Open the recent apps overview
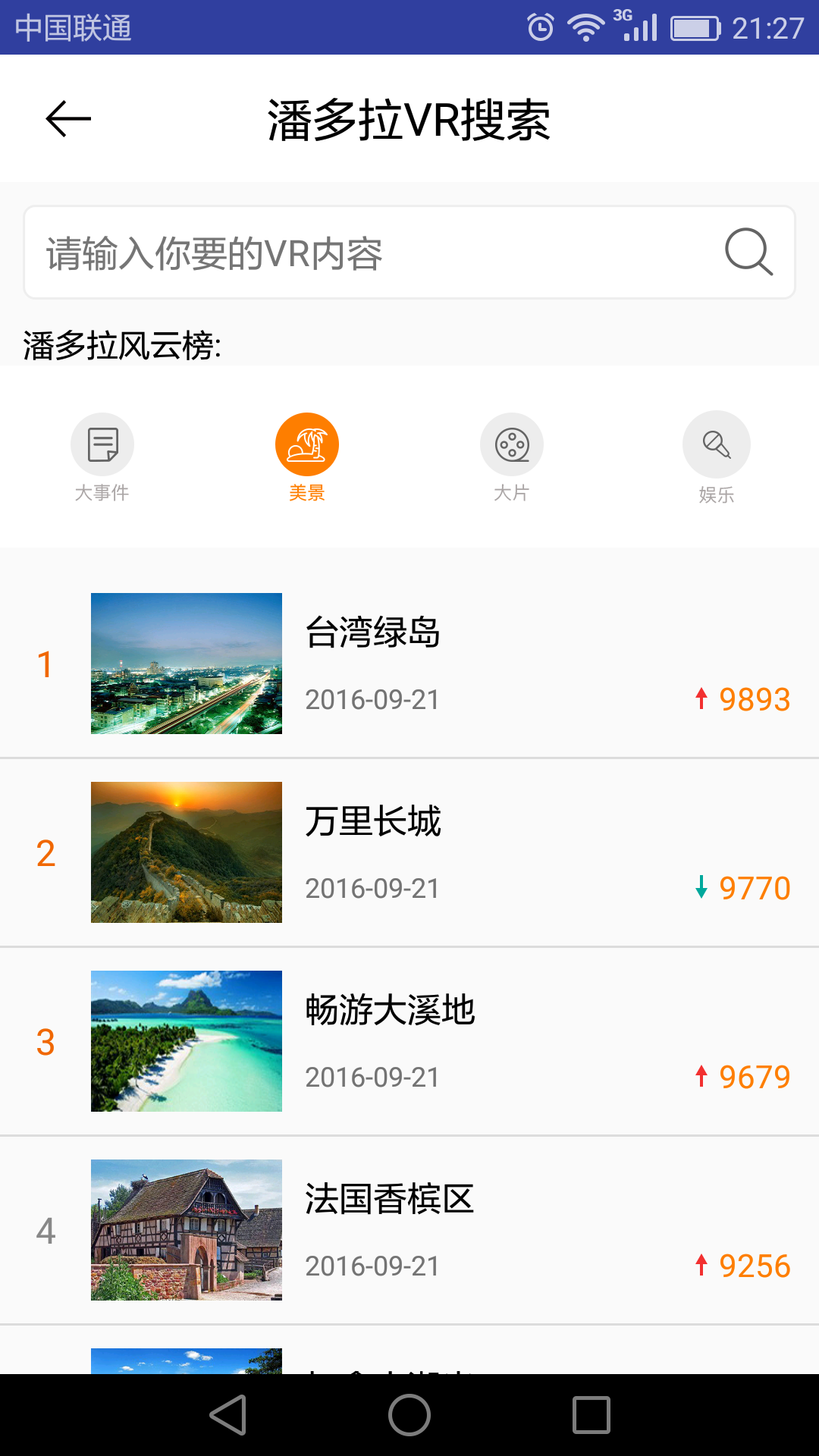The height and width of the screenshot is (1456, 819). coord(591,1415)
